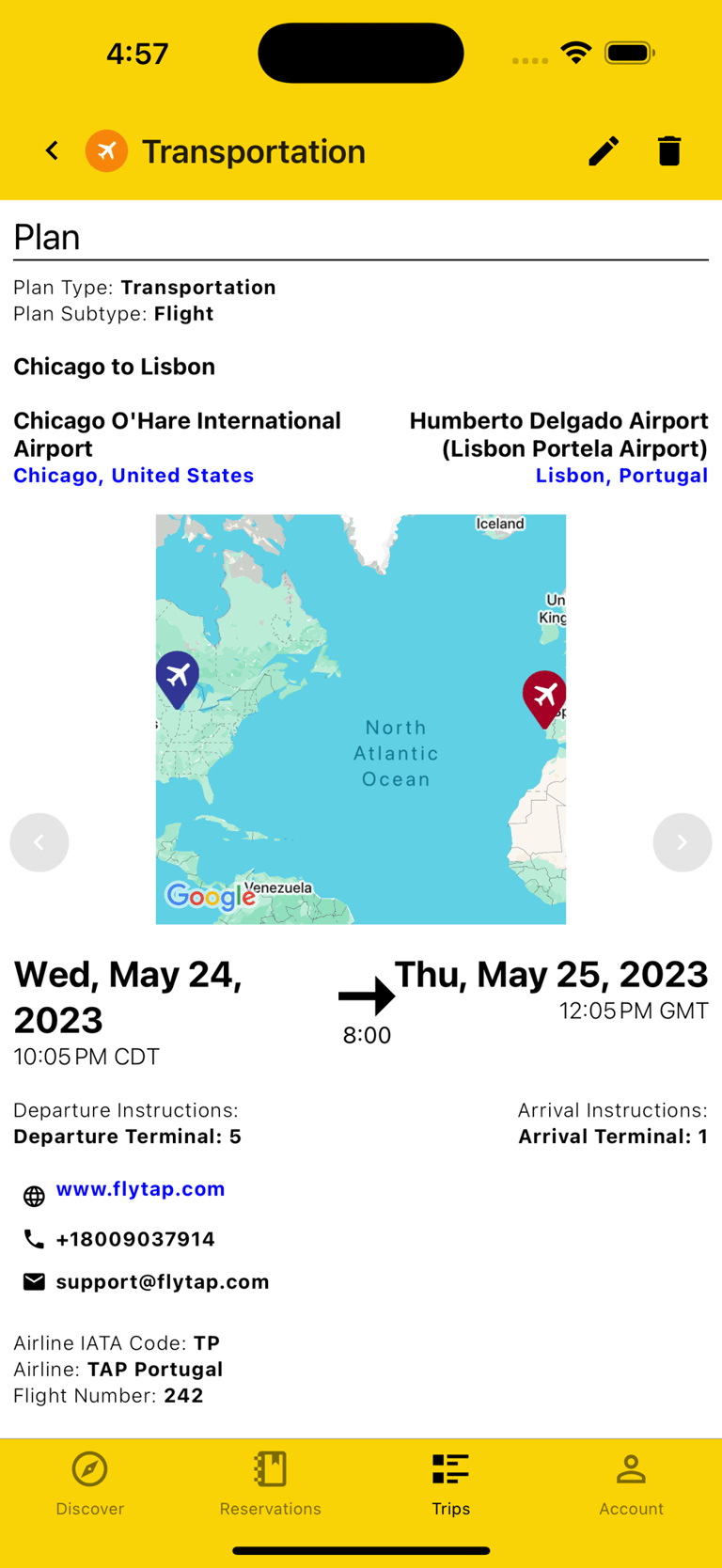Viewport: 722px width, 1568px height.
Task: Switch to the Account tab
Action: pyautogui.click(x=631, y=1485)
